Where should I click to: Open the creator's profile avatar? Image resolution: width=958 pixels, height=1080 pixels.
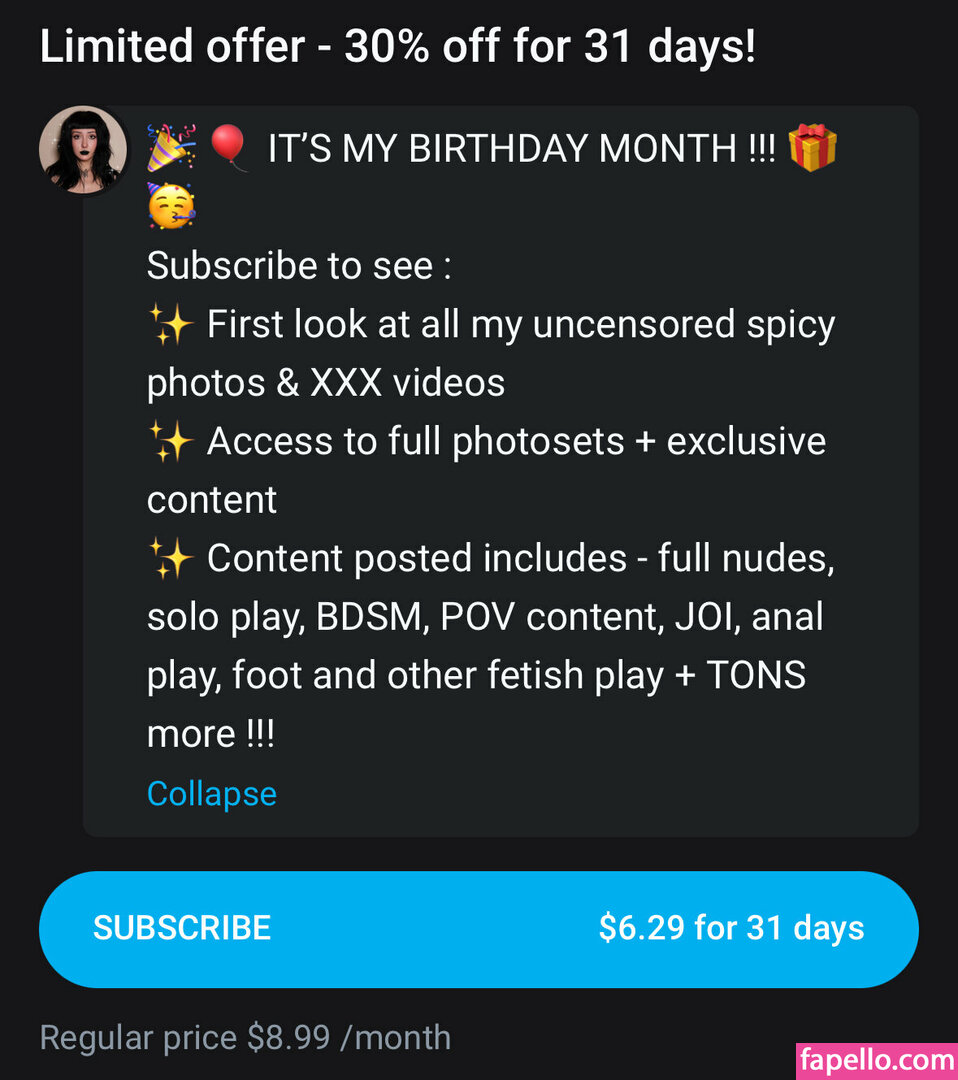coord(83,150)
